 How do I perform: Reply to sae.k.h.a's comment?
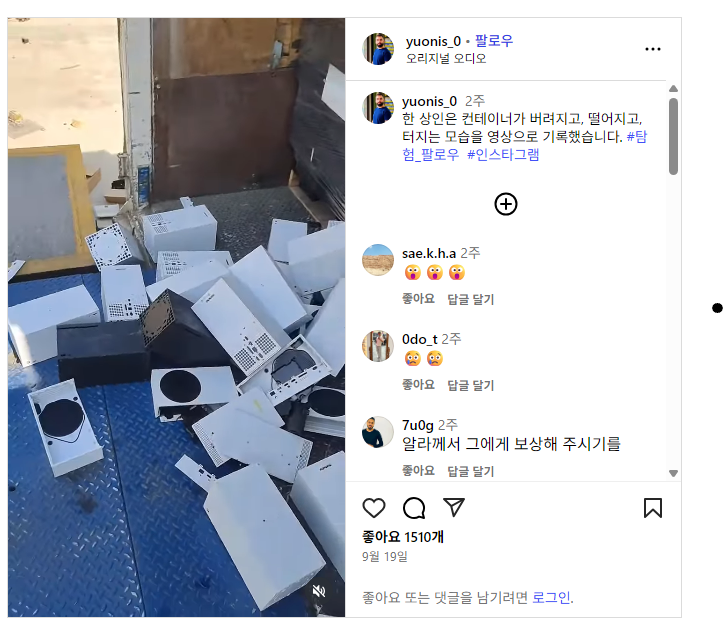pos(470,299)
